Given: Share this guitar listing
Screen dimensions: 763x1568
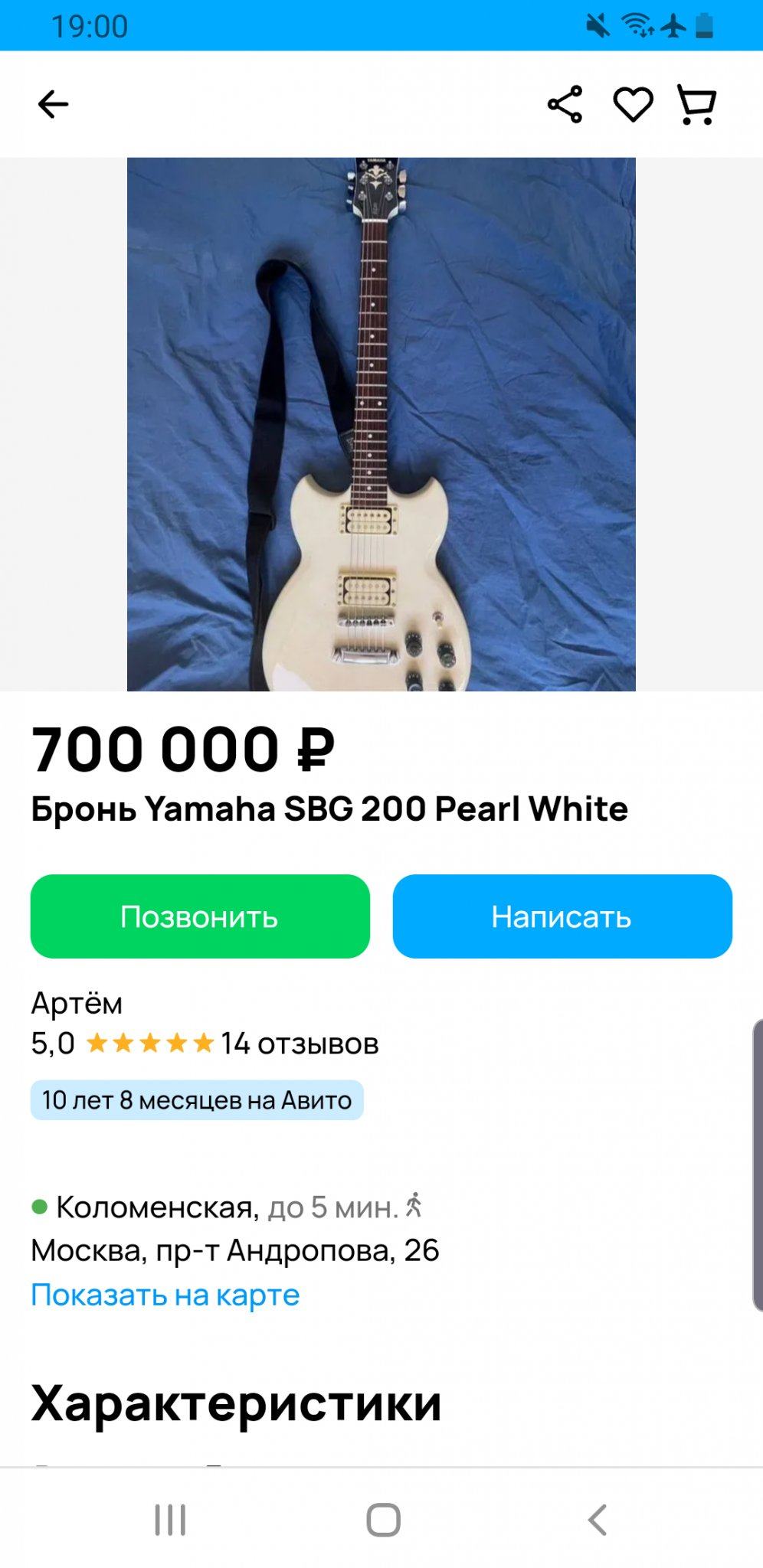Looking at the screenshot, I should pos(565,104).
